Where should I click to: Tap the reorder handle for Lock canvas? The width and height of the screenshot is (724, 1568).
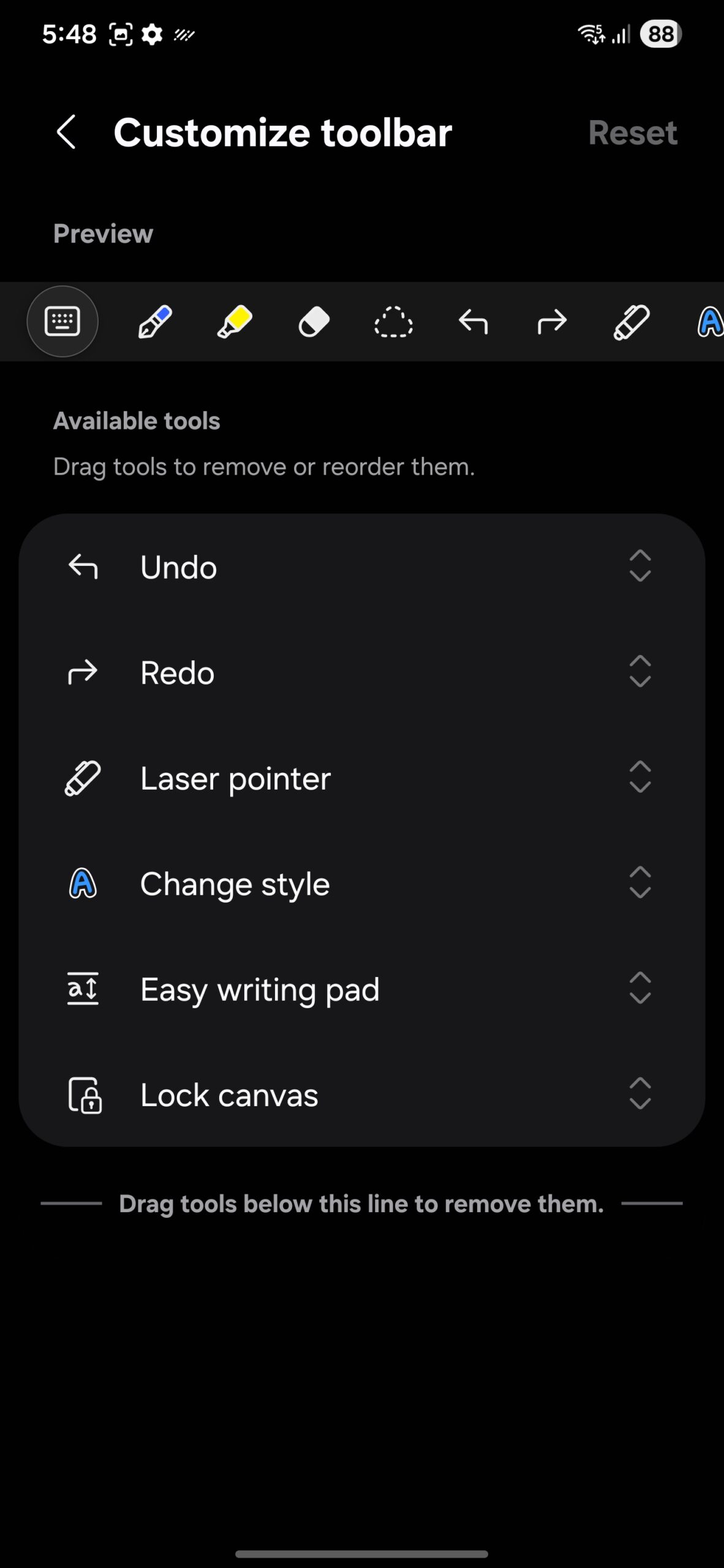pos(640,1094)
